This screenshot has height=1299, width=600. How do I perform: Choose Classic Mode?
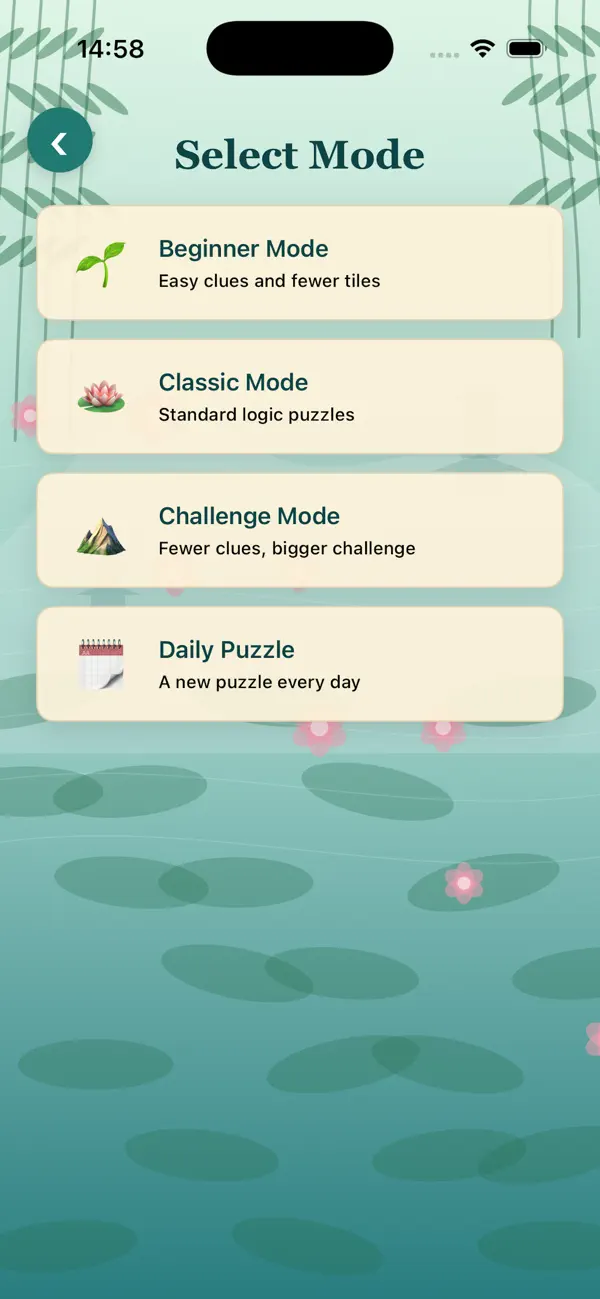pyautogui.click(x=300, y=397)
